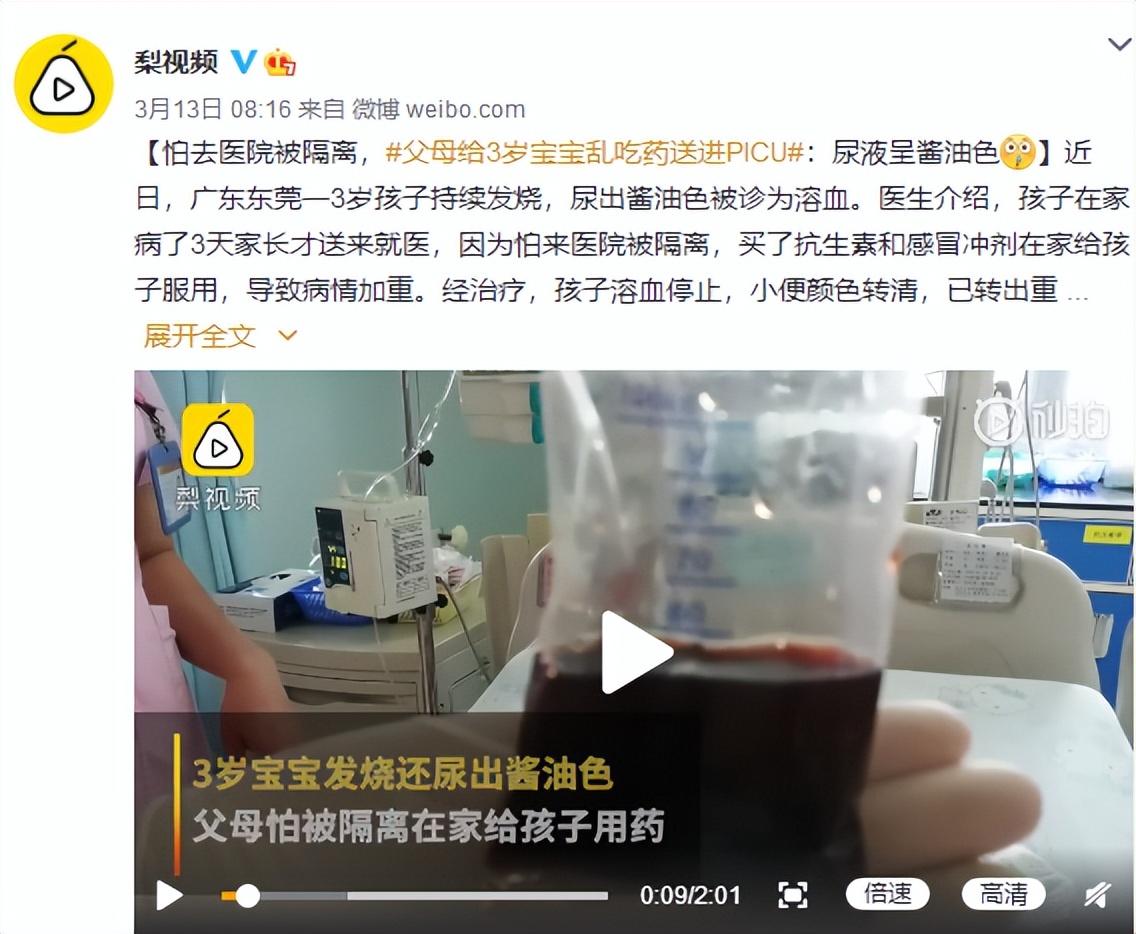Viewport: 1136px width, 934px height.
Task: Open the post options chevron menu
Action: tap(1119, 45)
